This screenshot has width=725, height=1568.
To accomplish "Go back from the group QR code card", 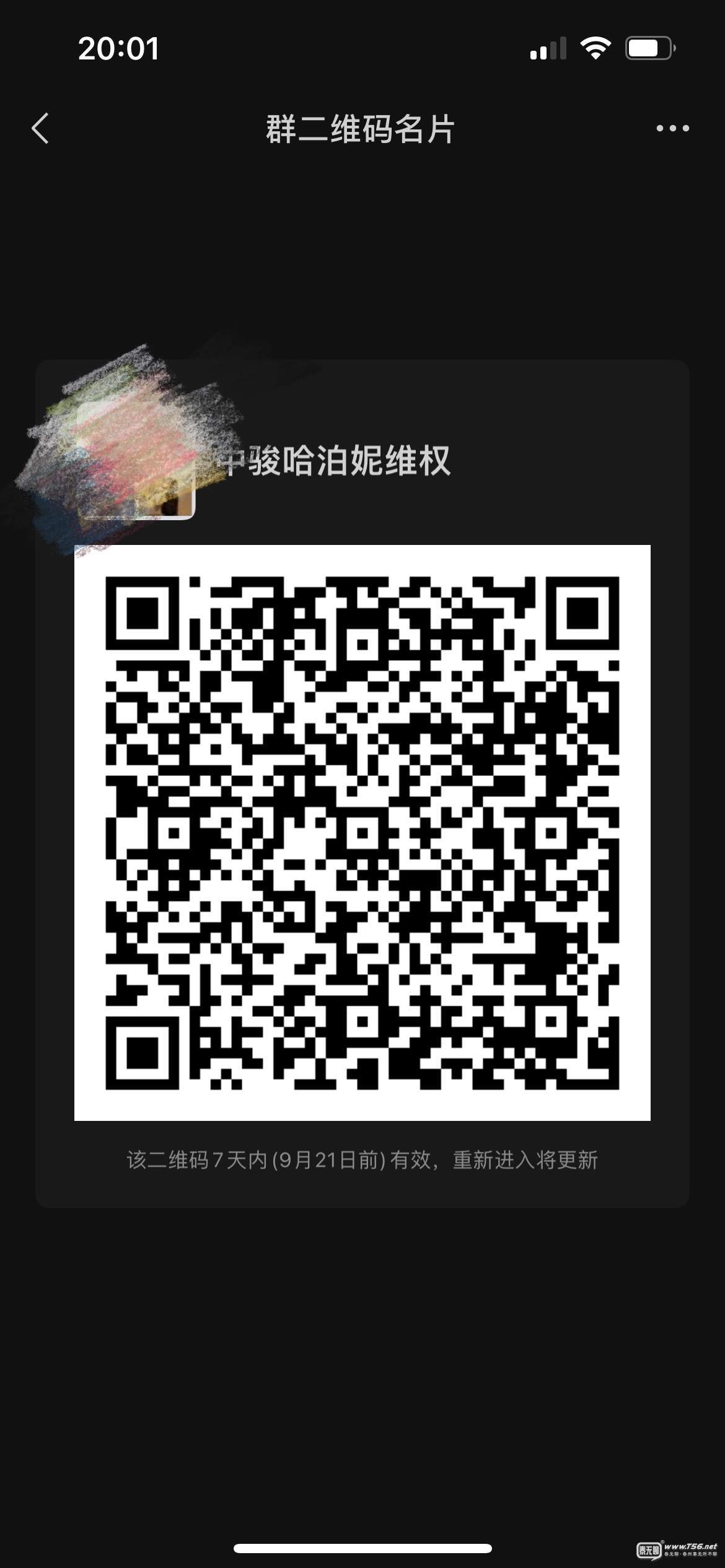I will coord(40,129).
